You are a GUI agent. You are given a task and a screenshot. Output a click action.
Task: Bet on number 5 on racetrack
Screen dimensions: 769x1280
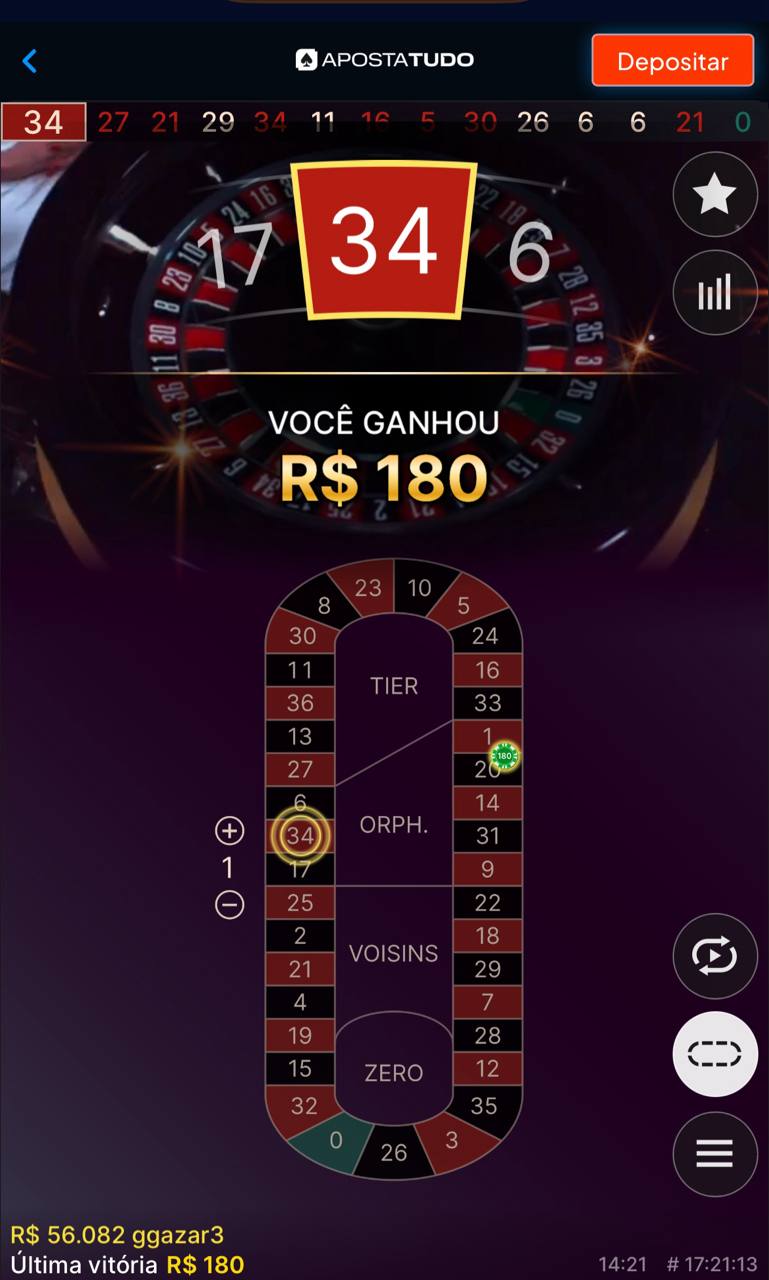click(x=463, y=605)
